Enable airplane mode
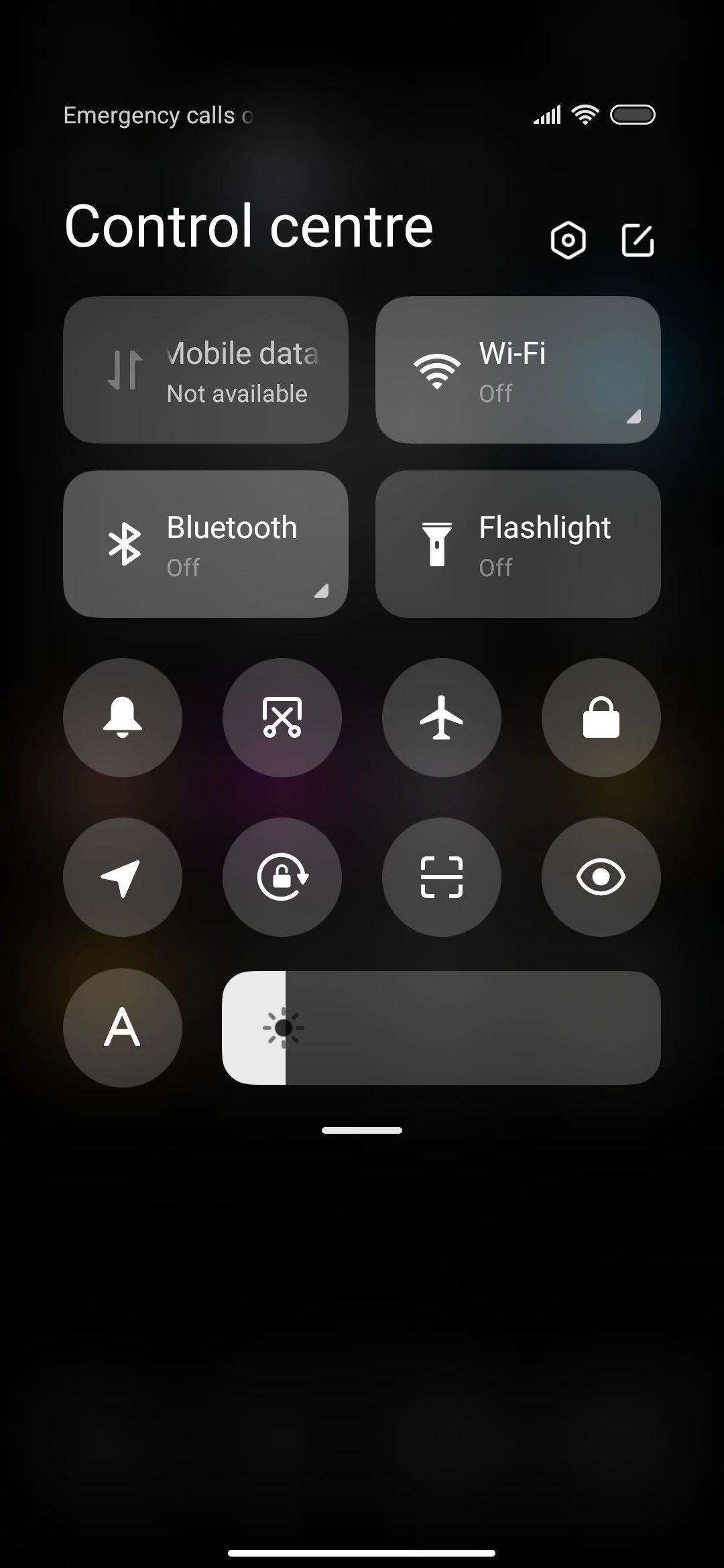The width and height of the screenshot is (724, 1568). (442, 718)
